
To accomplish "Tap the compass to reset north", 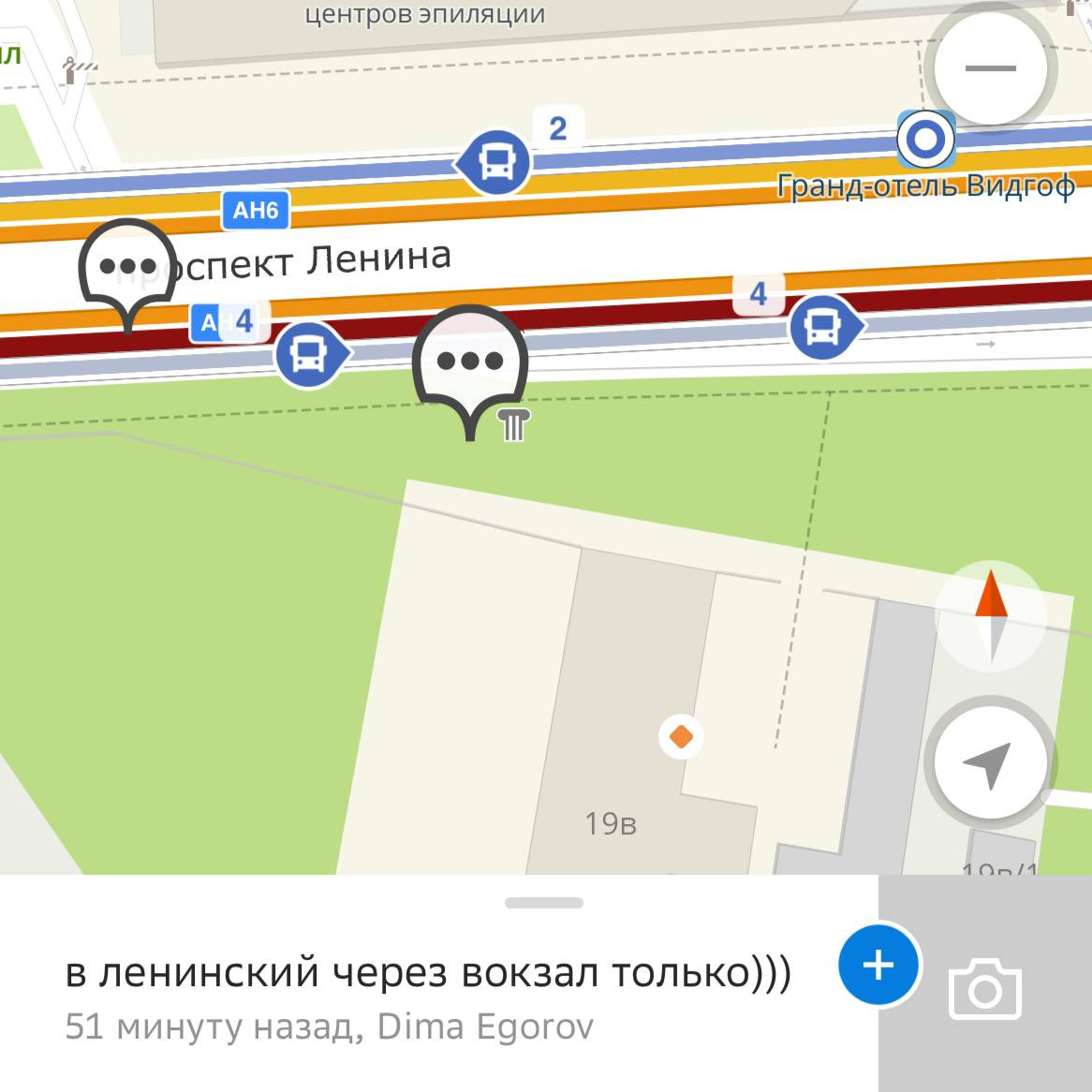I will pyautogui.click(x=991, y=616).
